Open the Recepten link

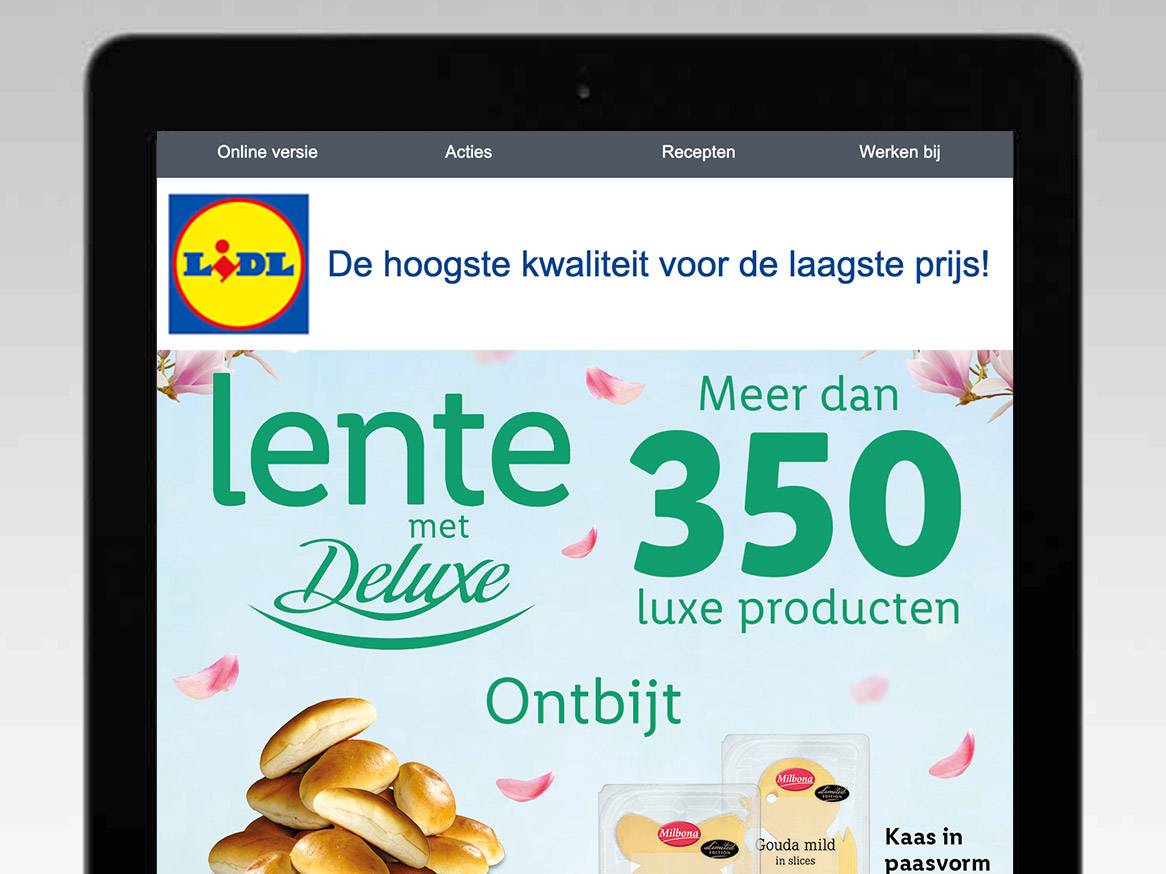pos(698,152)
